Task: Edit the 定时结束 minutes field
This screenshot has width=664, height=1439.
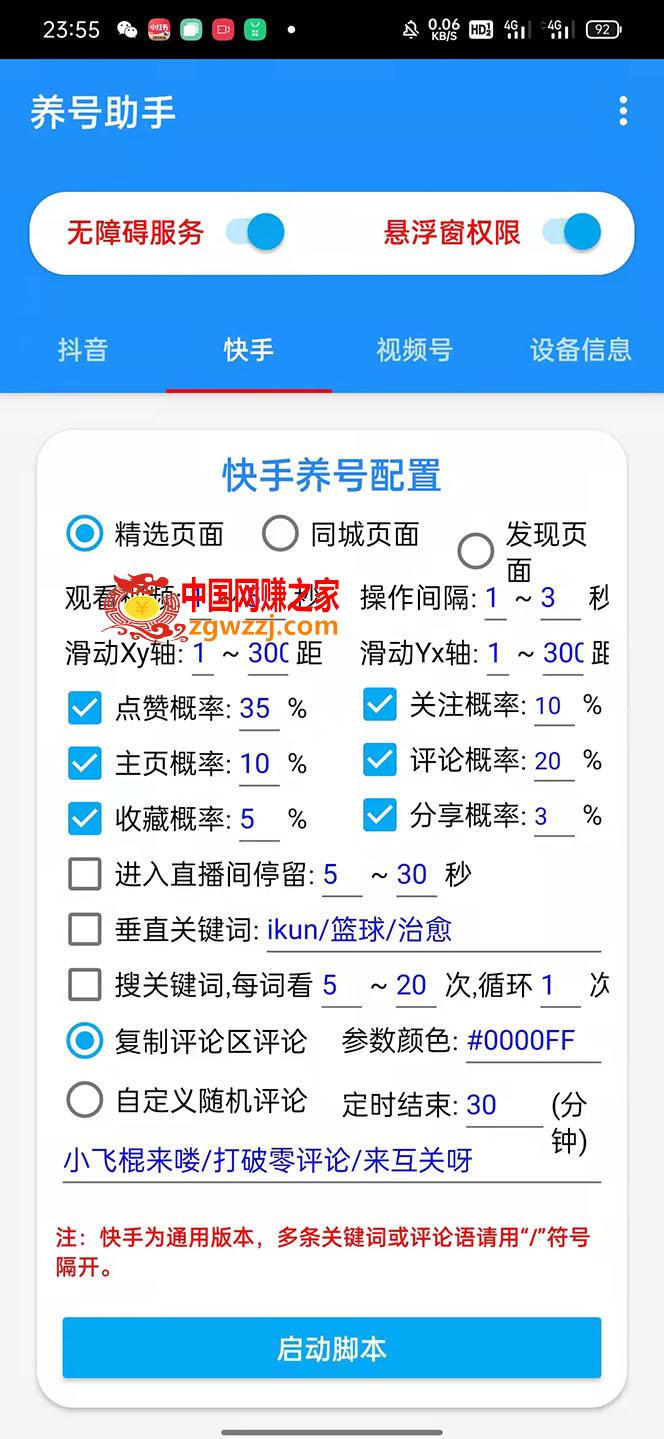Action: tap(504, 1105)
